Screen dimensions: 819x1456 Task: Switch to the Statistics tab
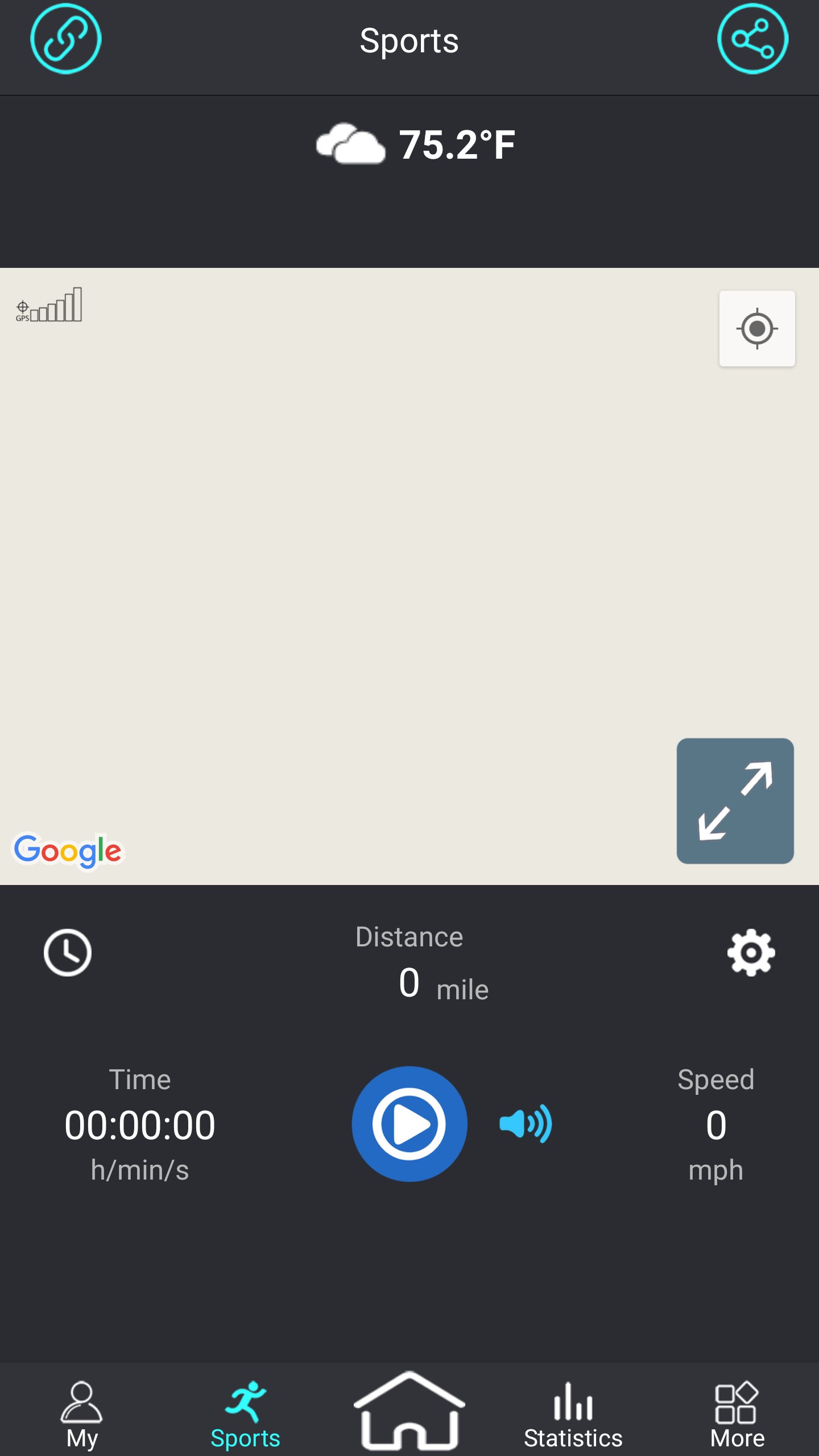(x=573, y=1413)
